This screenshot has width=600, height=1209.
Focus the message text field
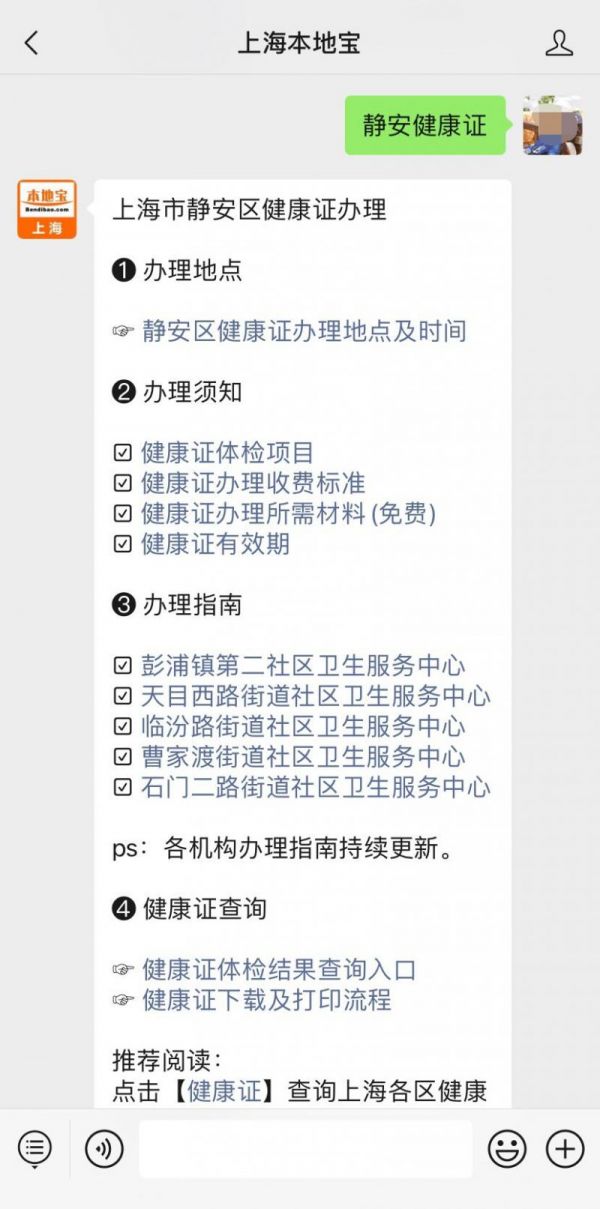305,1148
